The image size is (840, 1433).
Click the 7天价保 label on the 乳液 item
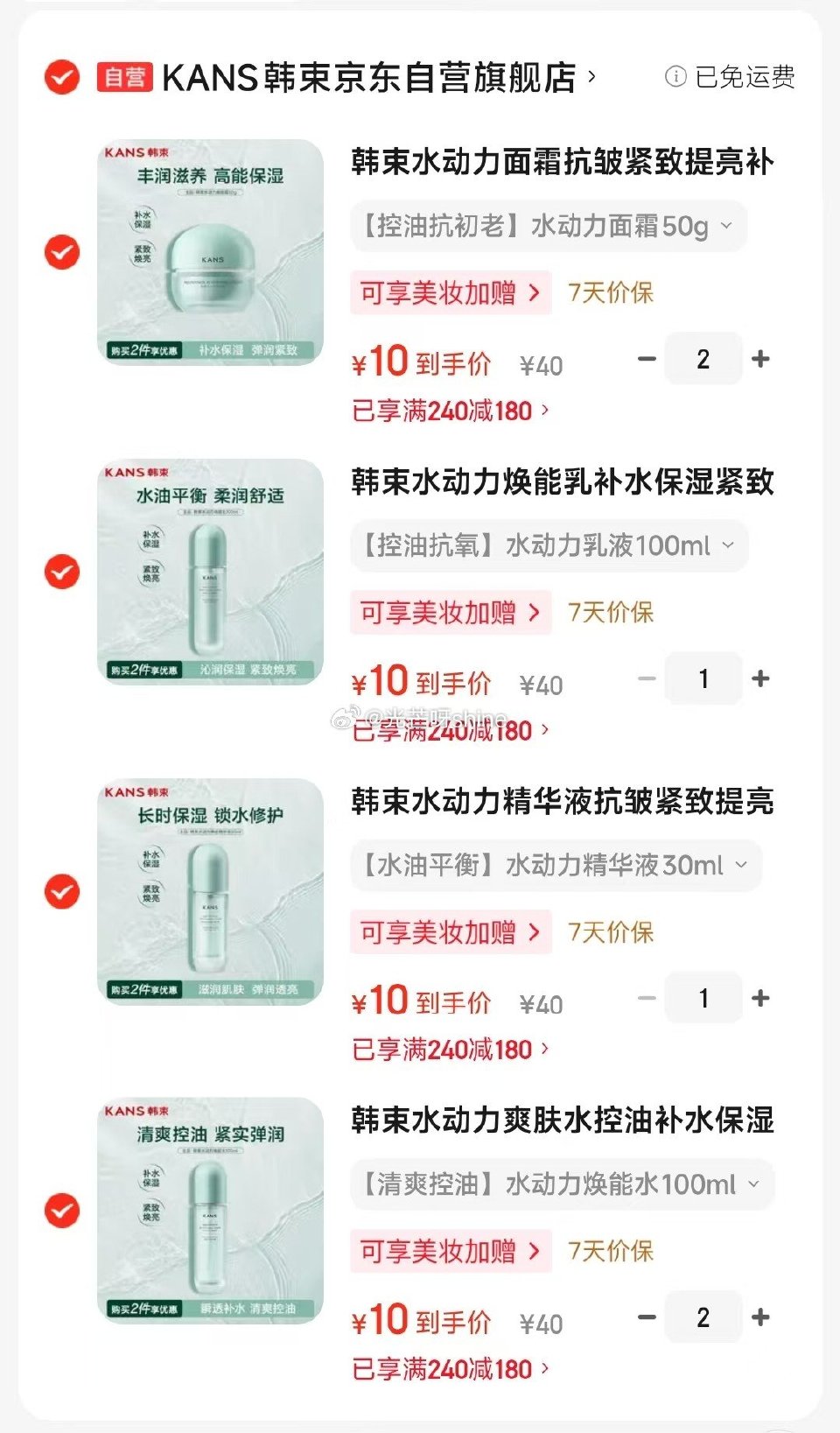tap(611, 613)
